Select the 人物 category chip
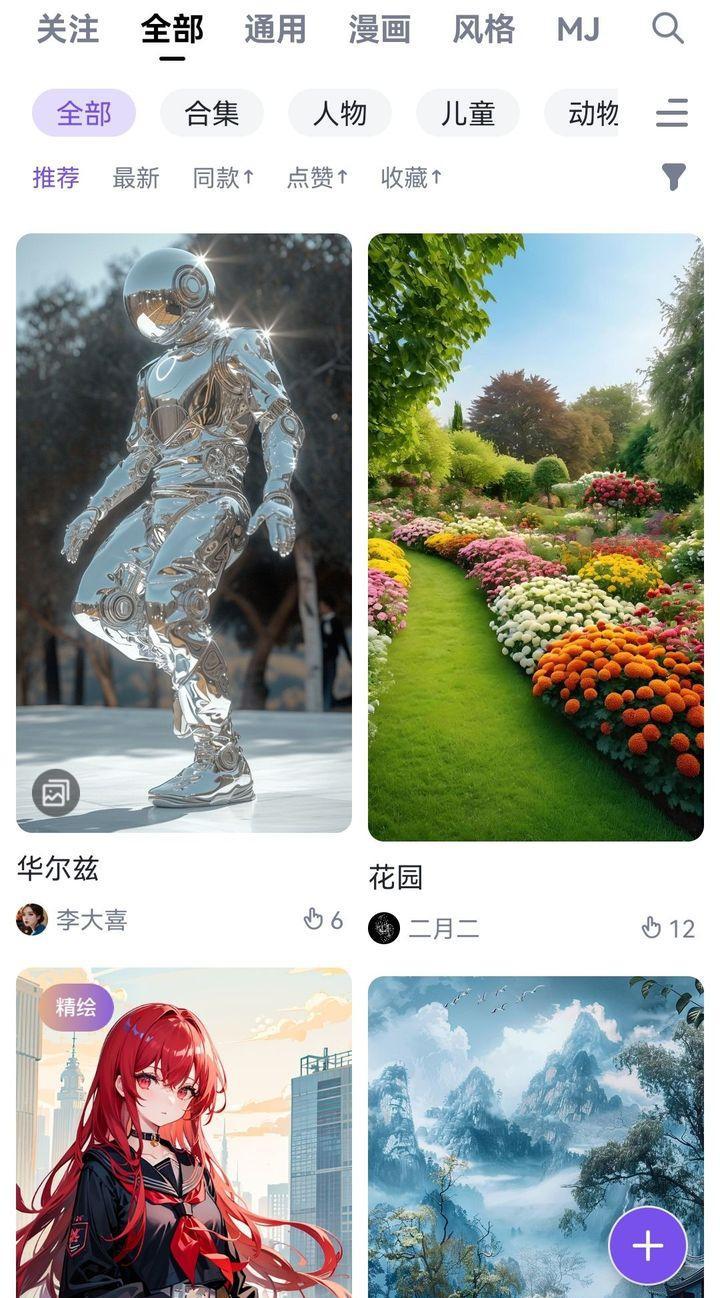 pos(340,113)
